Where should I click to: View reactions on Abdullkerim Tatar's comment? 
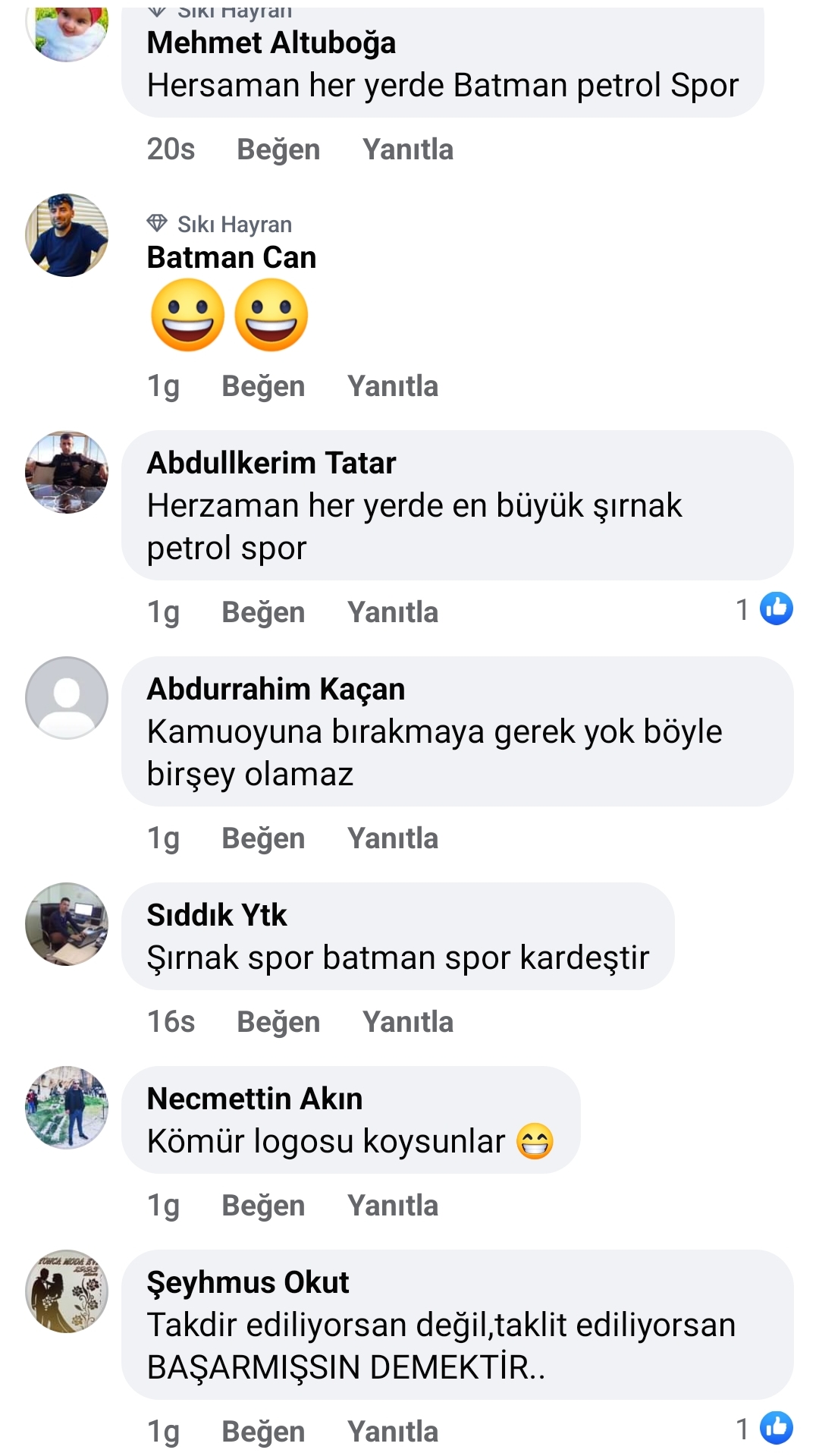pos(764,609)
